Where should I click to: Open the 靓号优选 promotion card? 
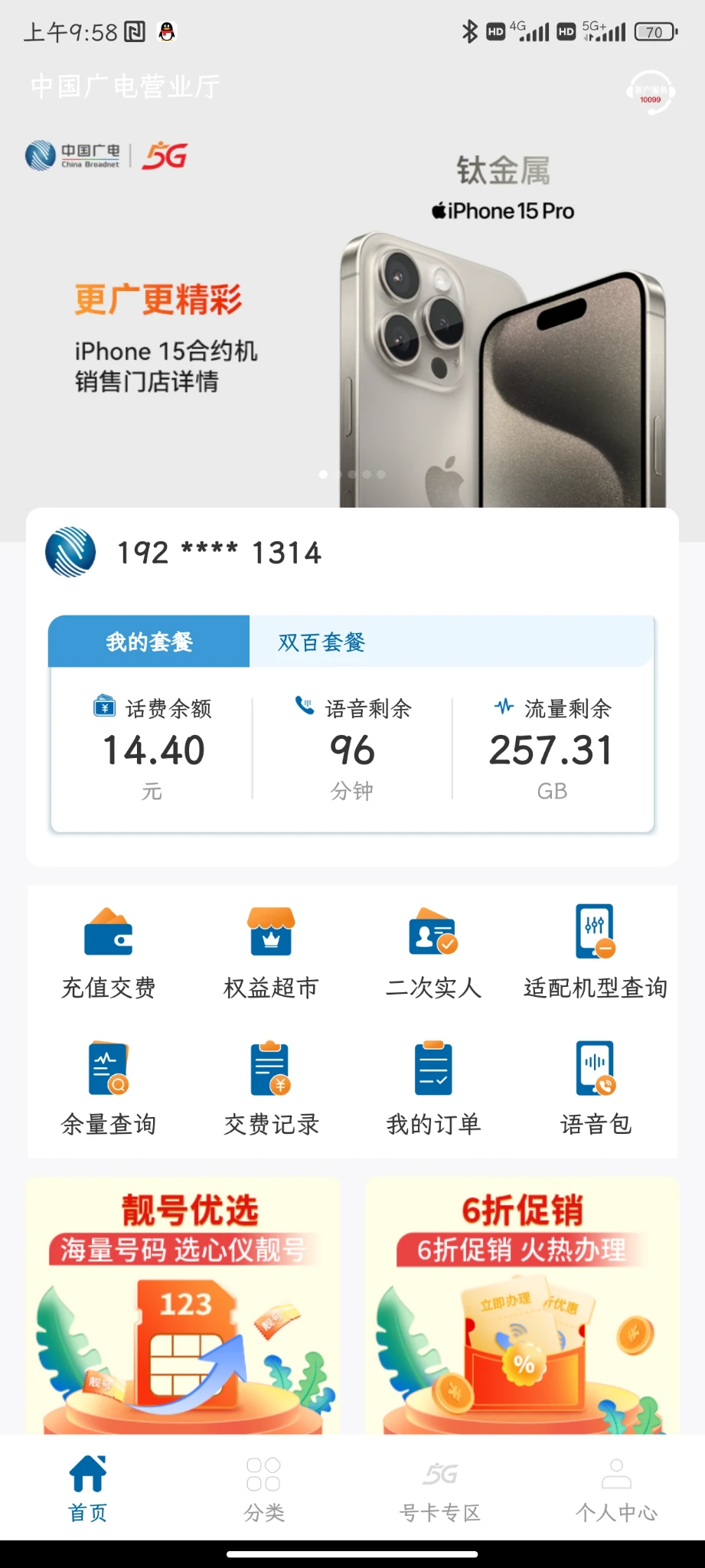pos(183,1305)
